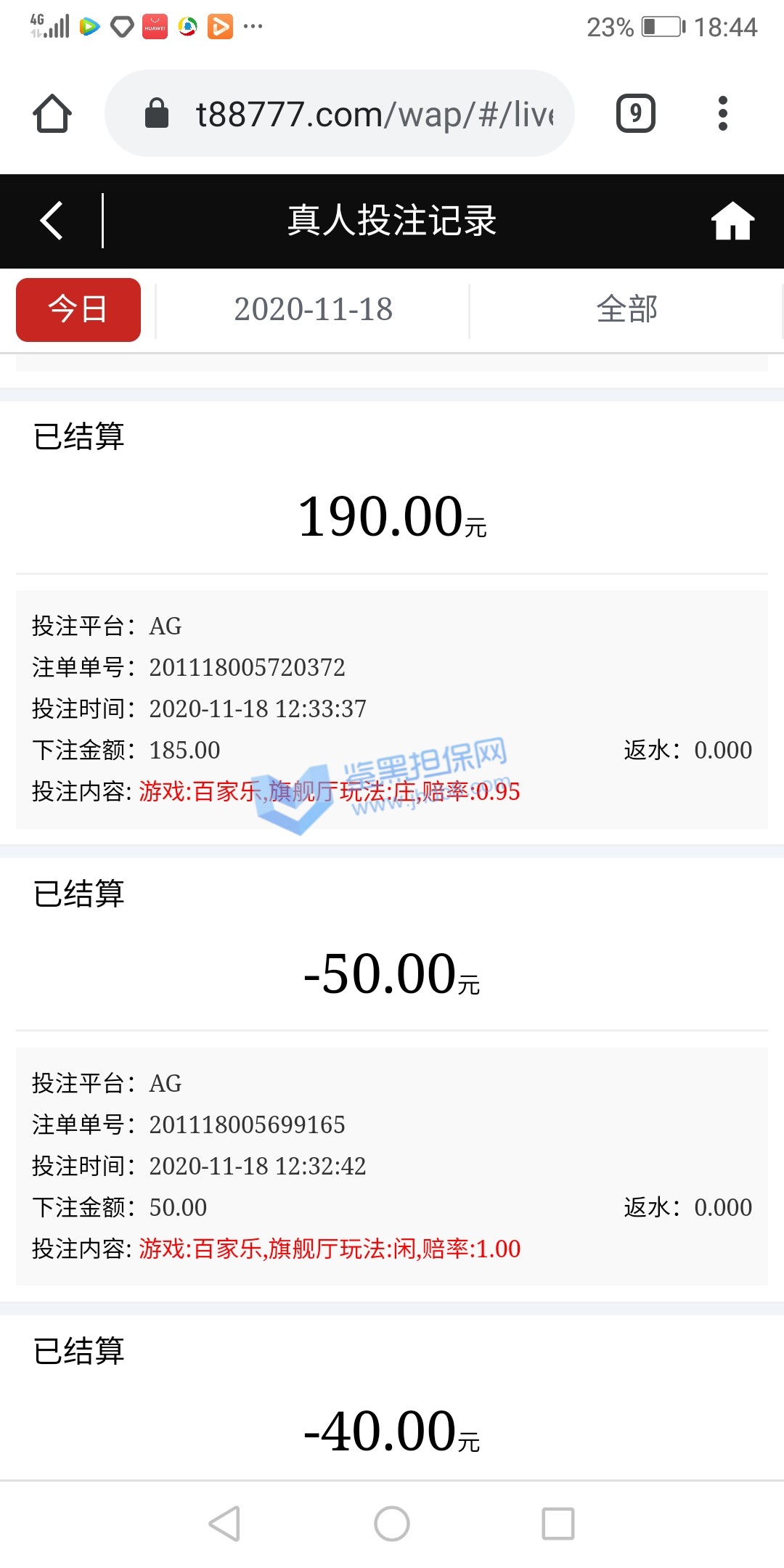The width and height of the screenshot is (784, 1568).
Task: Tap the system back navigation button
Action: [224, 1523]
